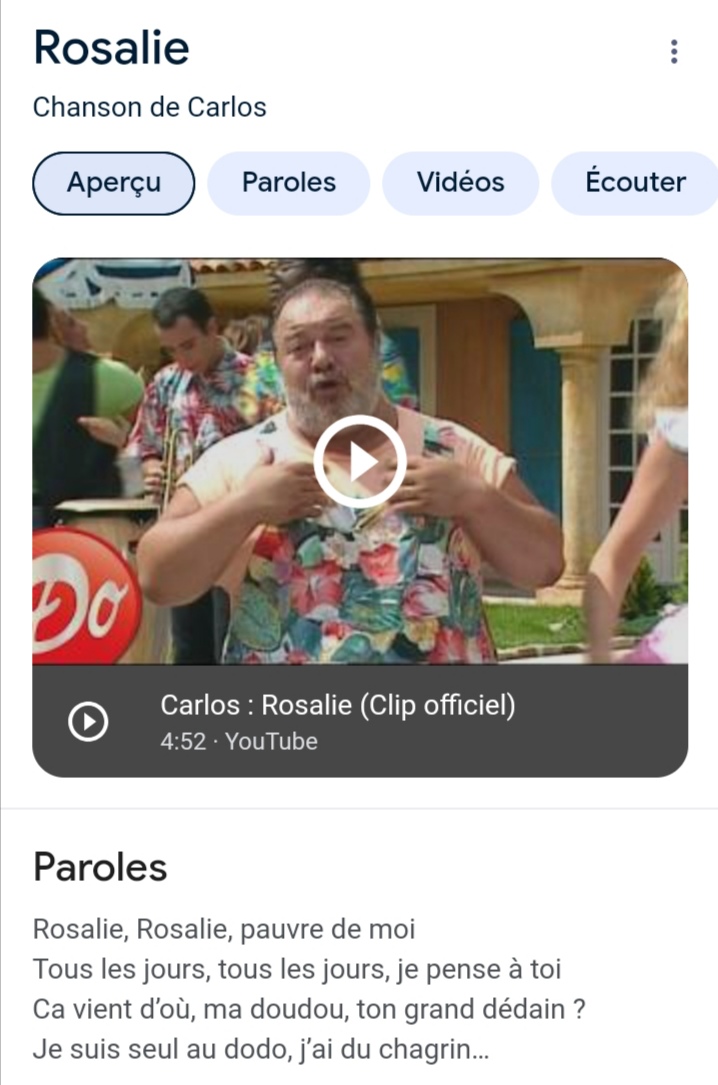Open the three-dot overflow menu
718x1085 pixels.
click(674, 51)
